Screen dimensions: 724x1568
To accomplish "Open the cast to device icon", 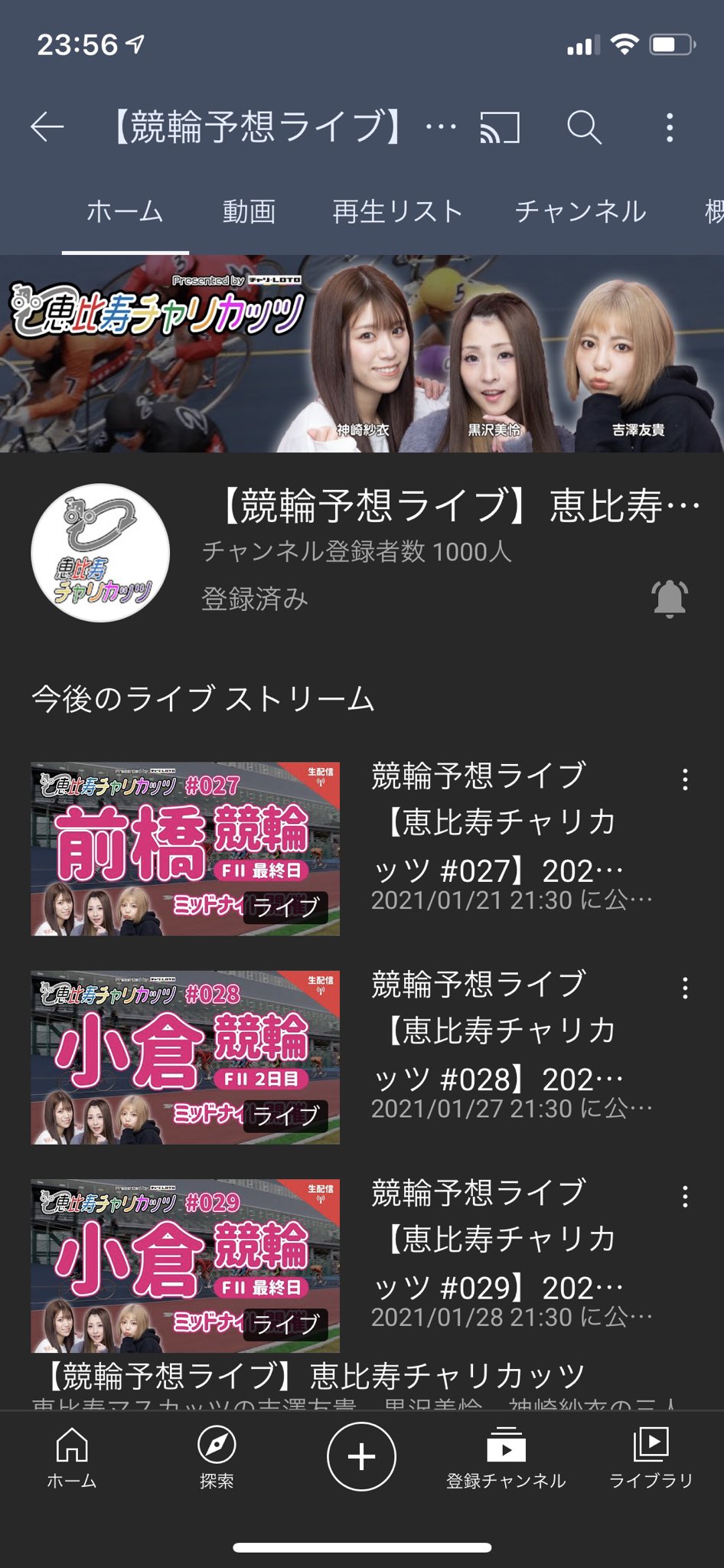I will click(500, 127).
